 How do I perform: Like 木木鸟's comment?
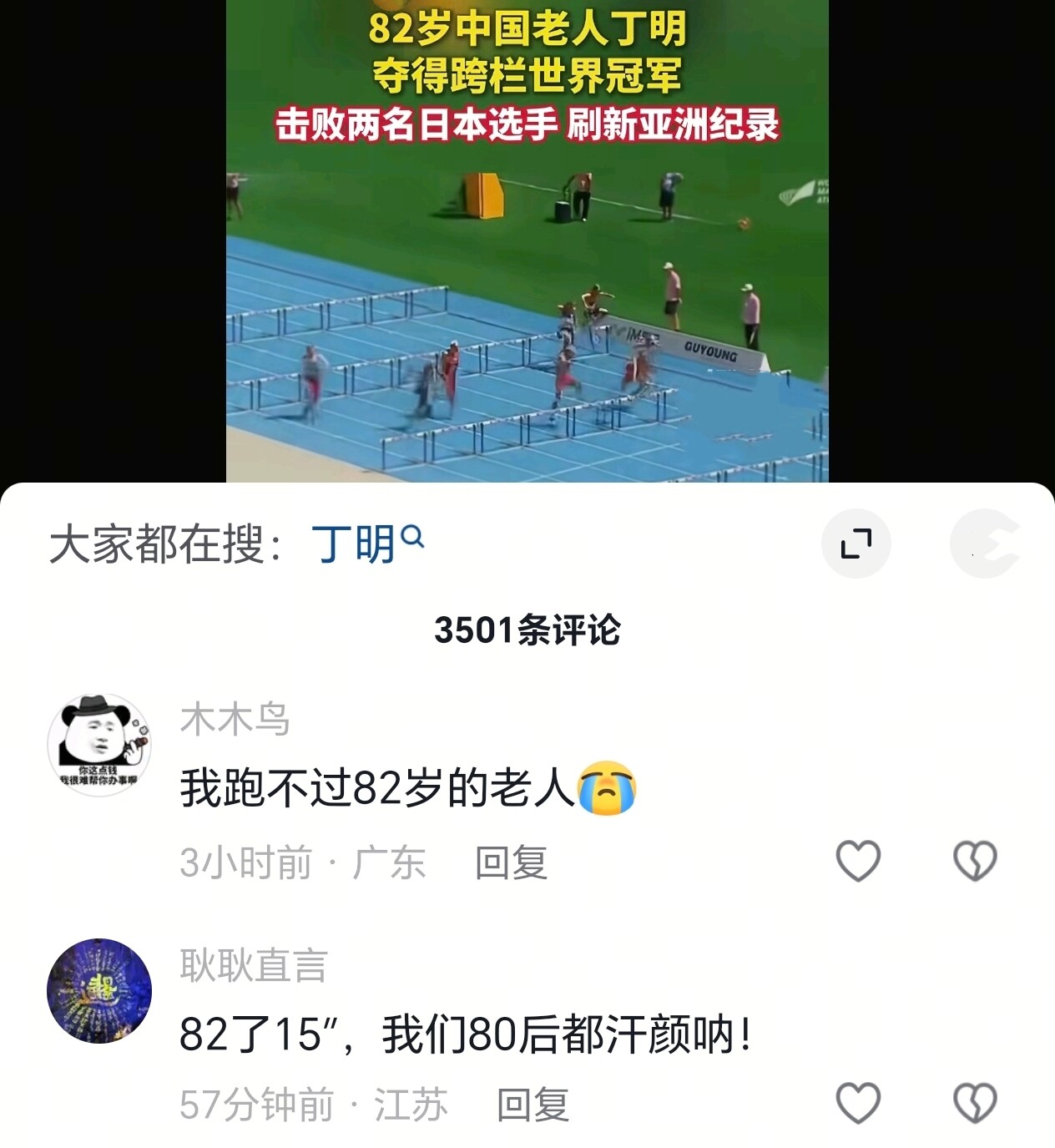point(858,861)
